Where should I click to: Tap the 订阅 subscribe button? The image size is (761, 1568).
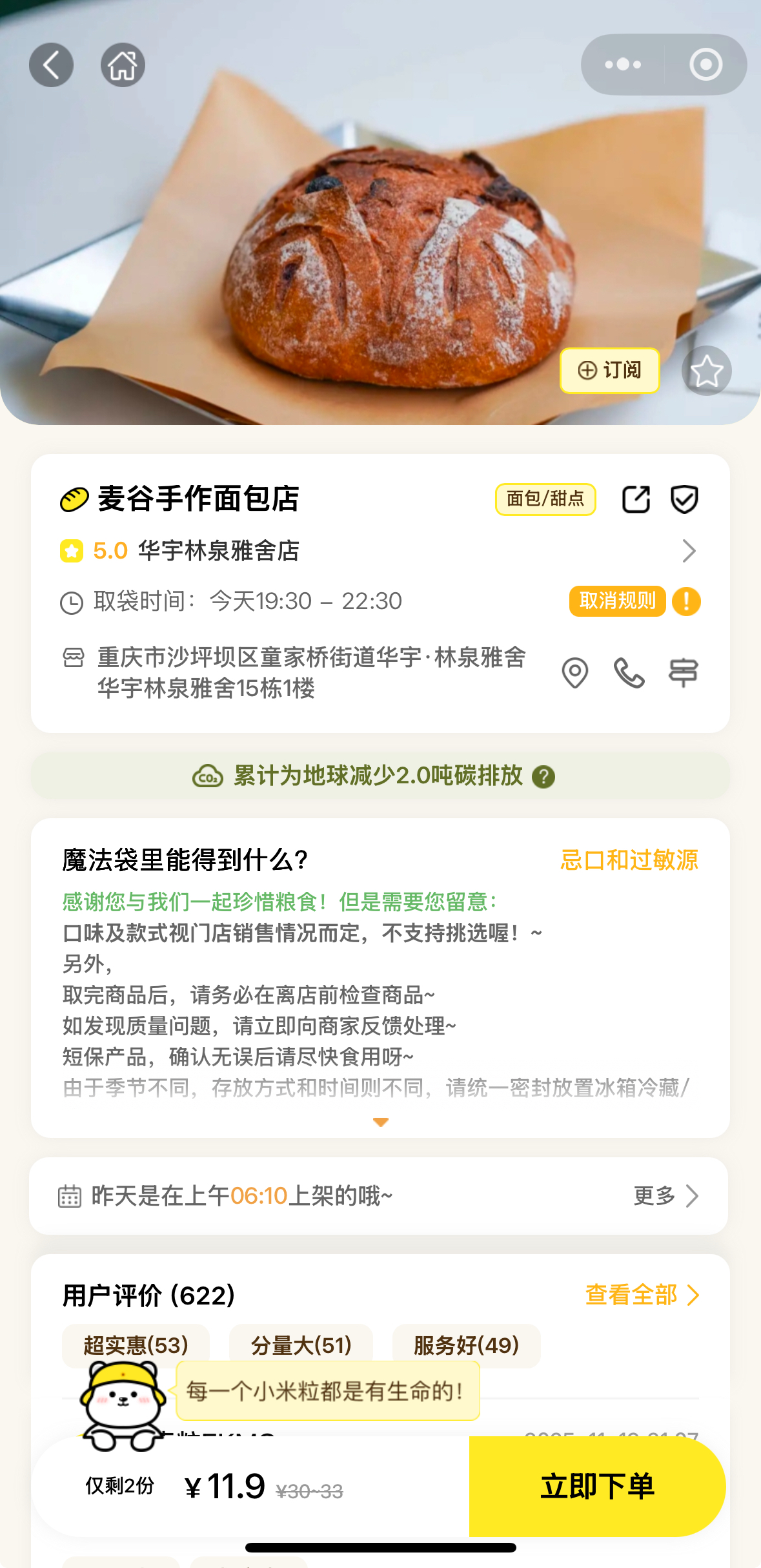coord(609,370)
